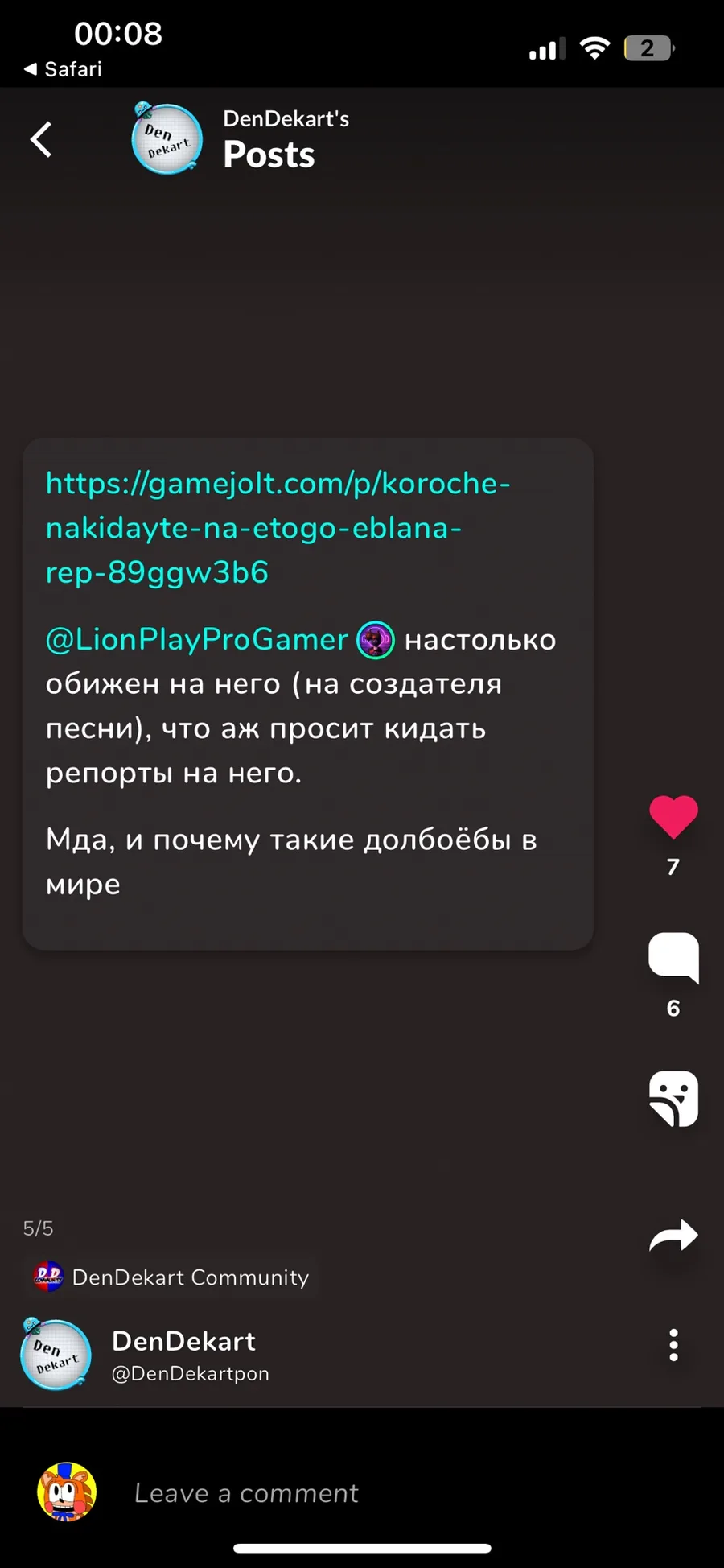Return to Safari via the status bar
724x1568 pixels.
(x=63, y=69)
